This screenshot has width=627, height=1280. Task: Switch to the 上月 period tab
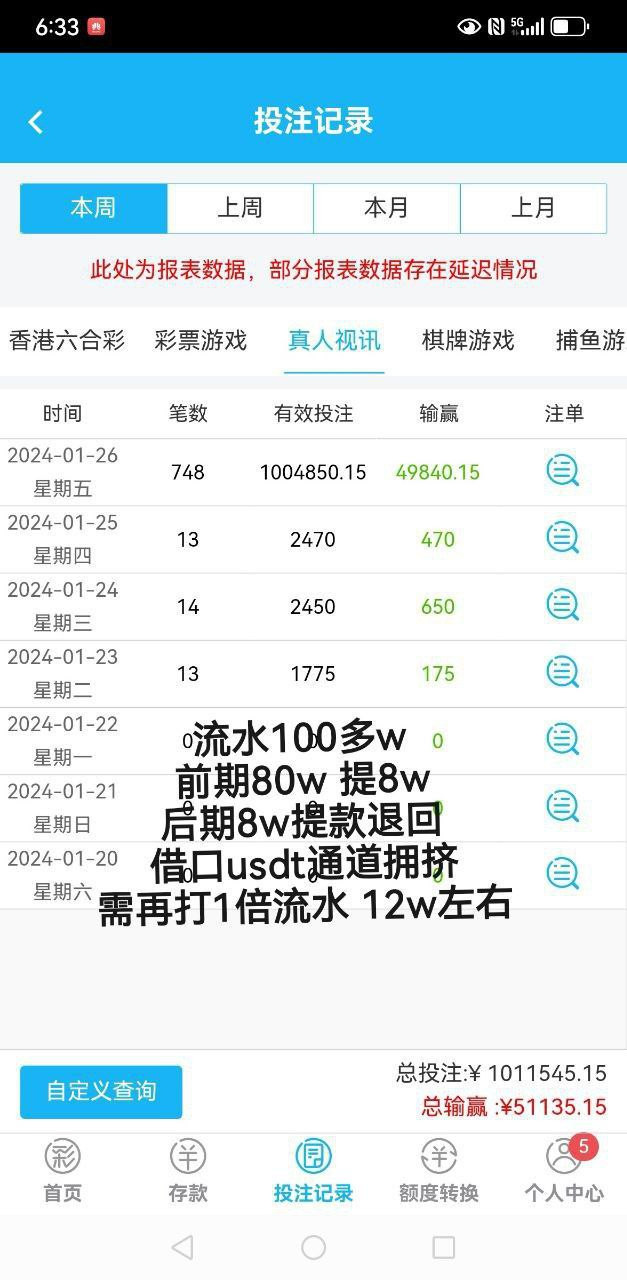click(x=533, y=208)
